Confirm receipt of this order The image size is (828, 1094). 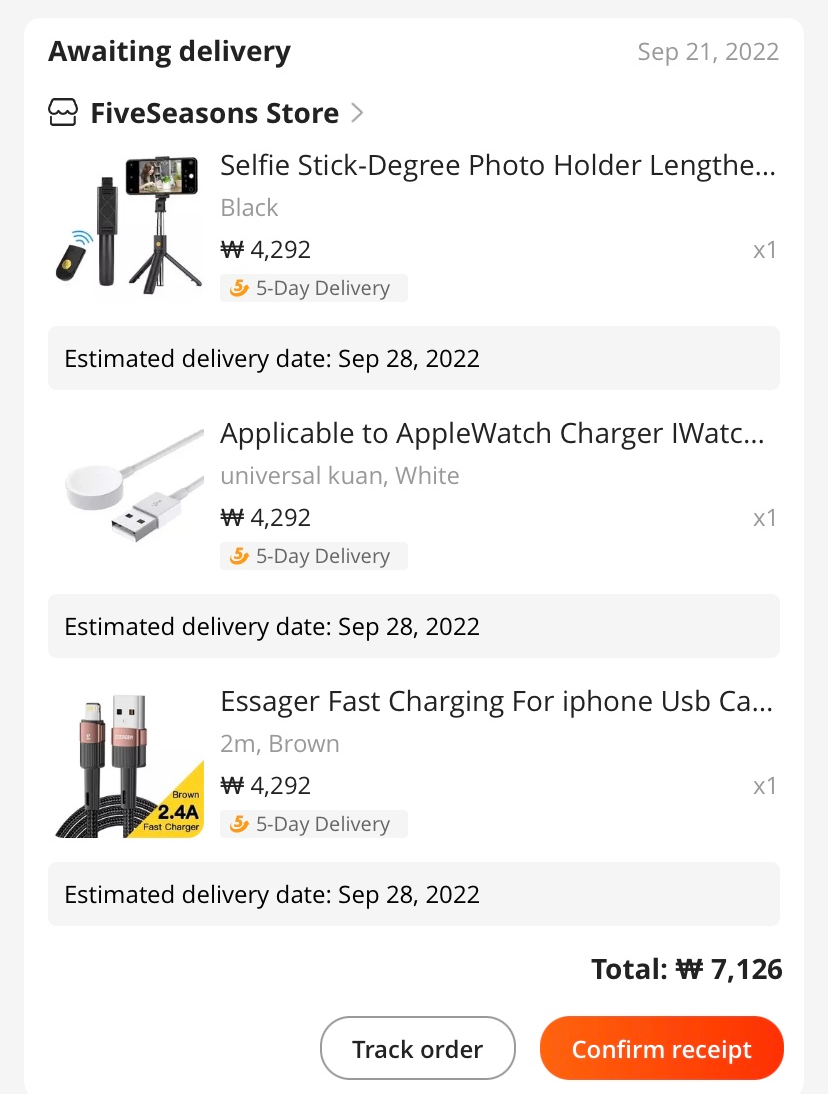coord(661,1049)
